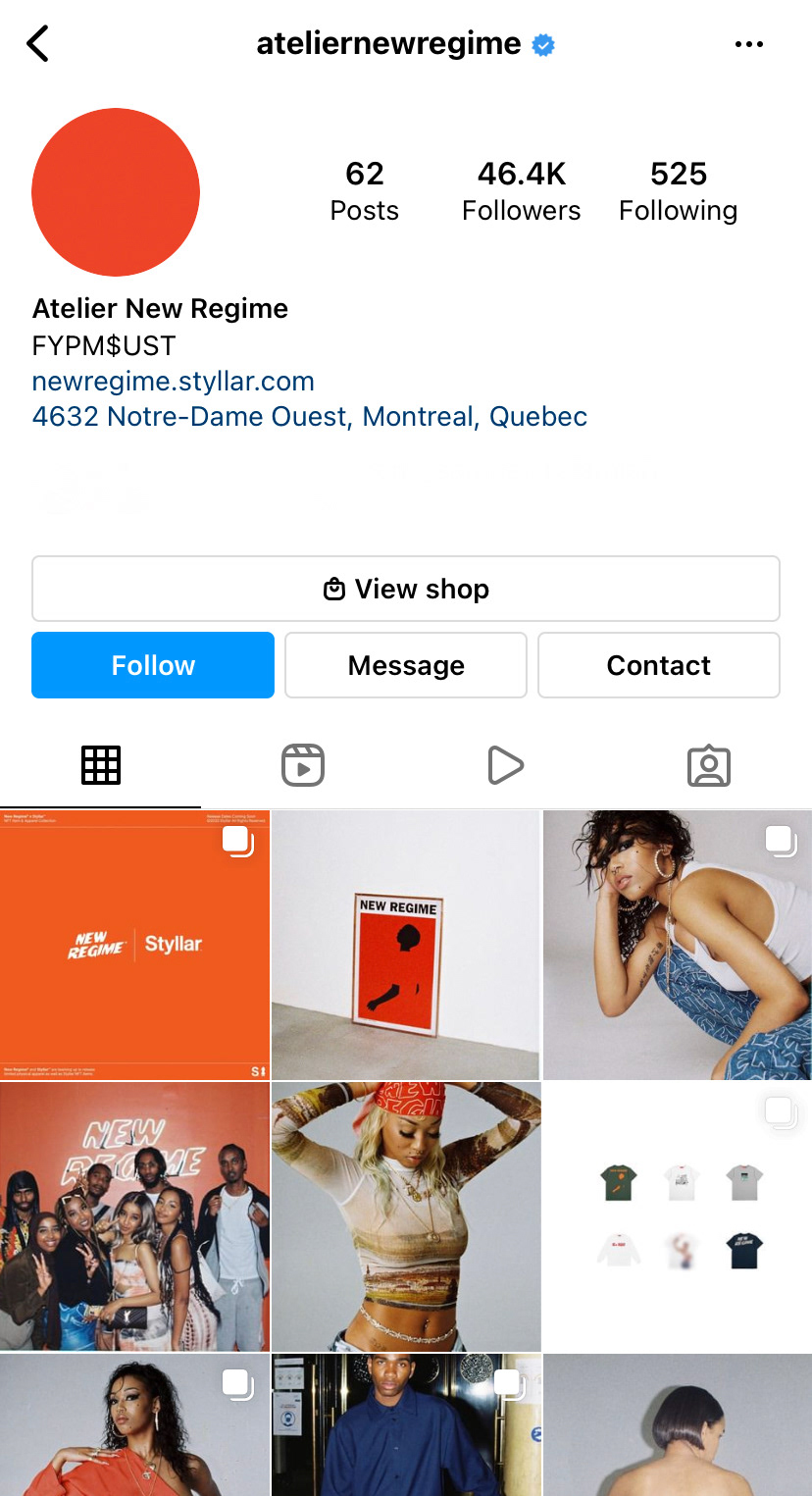Open the Notre-Dame Ouest address link
812x1496 pixels.
(310, 416)
